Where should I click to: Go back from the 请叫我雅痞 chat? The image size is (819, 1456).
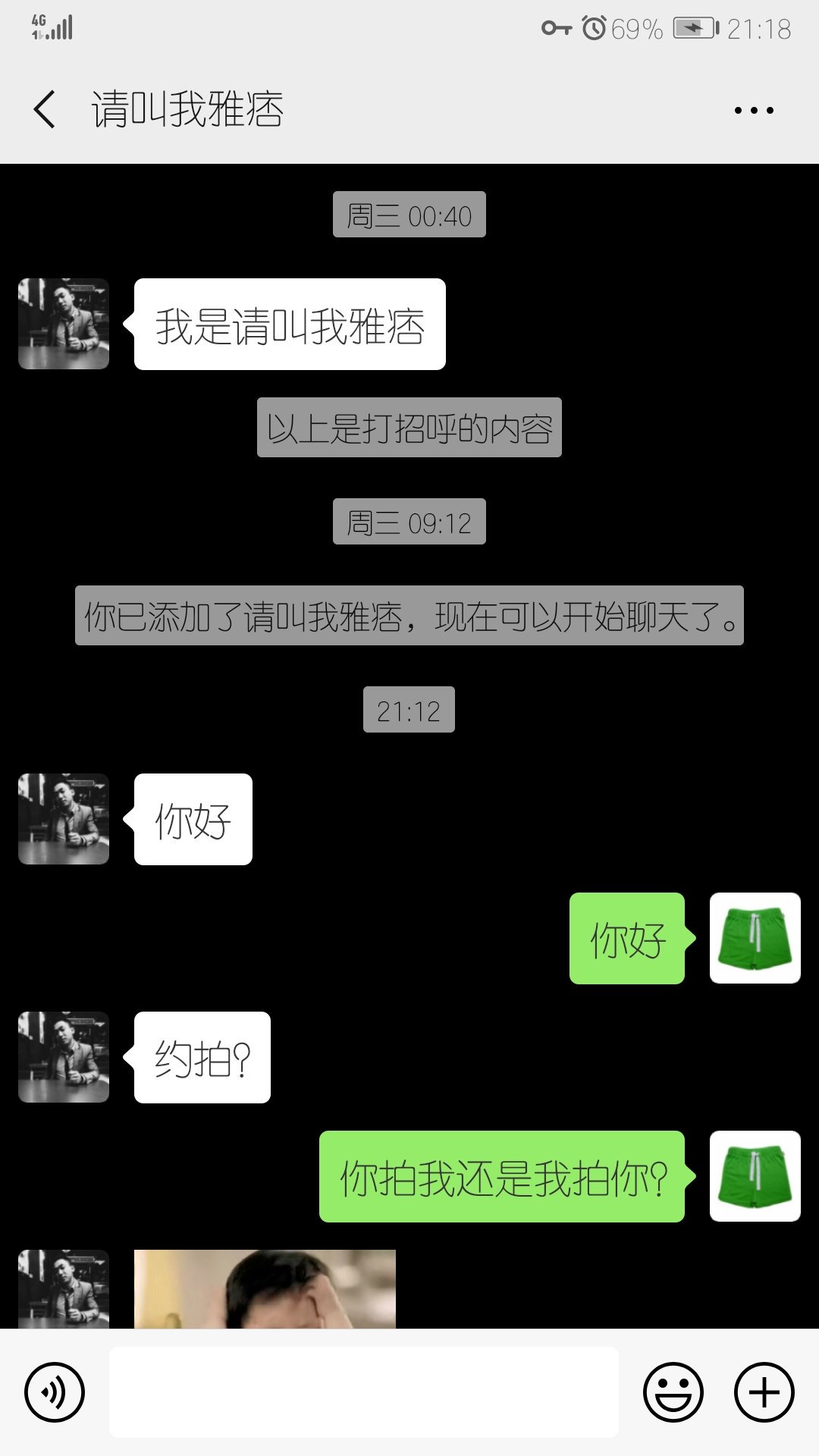(45, 110)
